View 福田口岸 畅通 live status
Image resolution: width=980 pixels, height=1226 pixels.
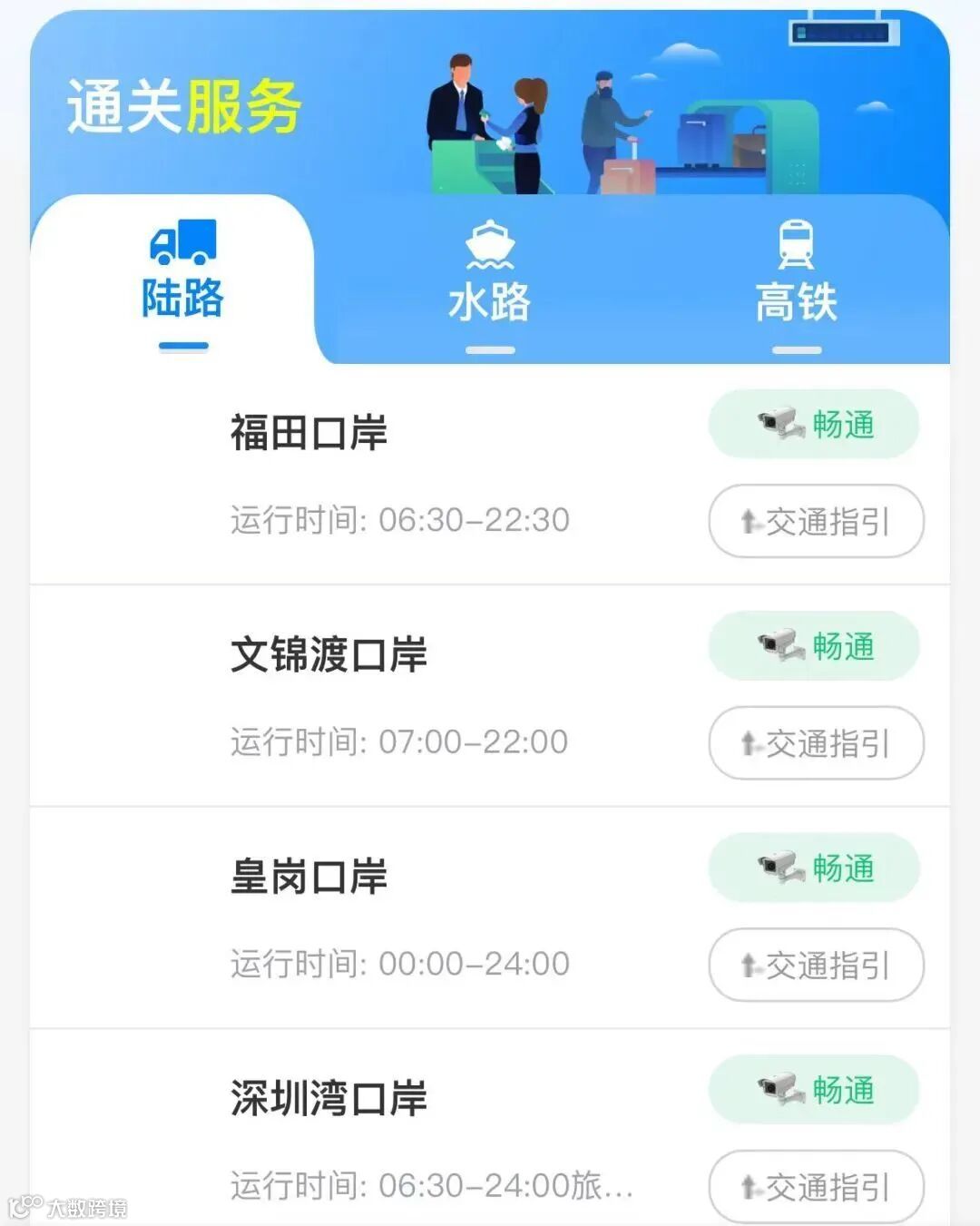(814, 424)
